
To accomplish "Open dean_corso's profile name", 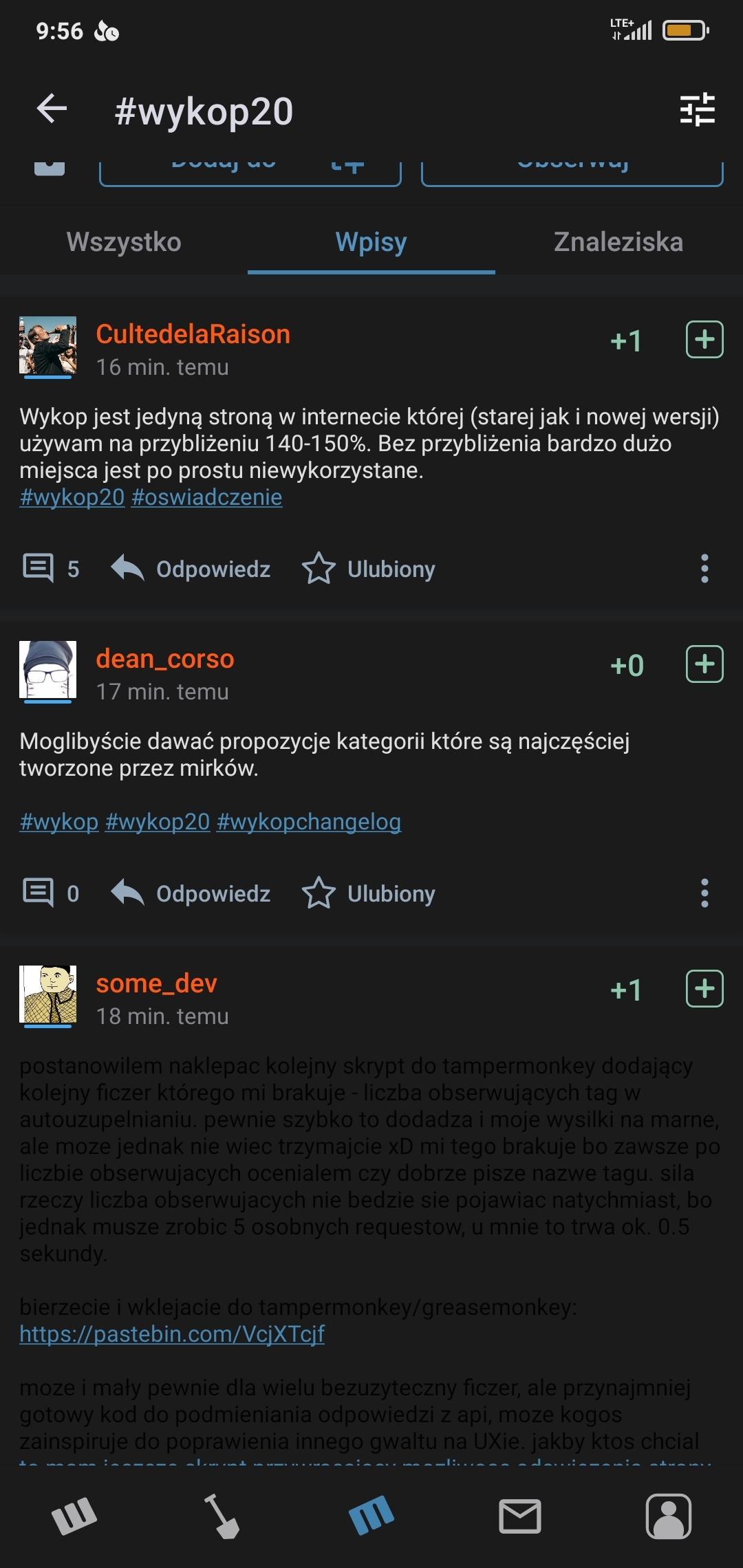I will 165,659.
